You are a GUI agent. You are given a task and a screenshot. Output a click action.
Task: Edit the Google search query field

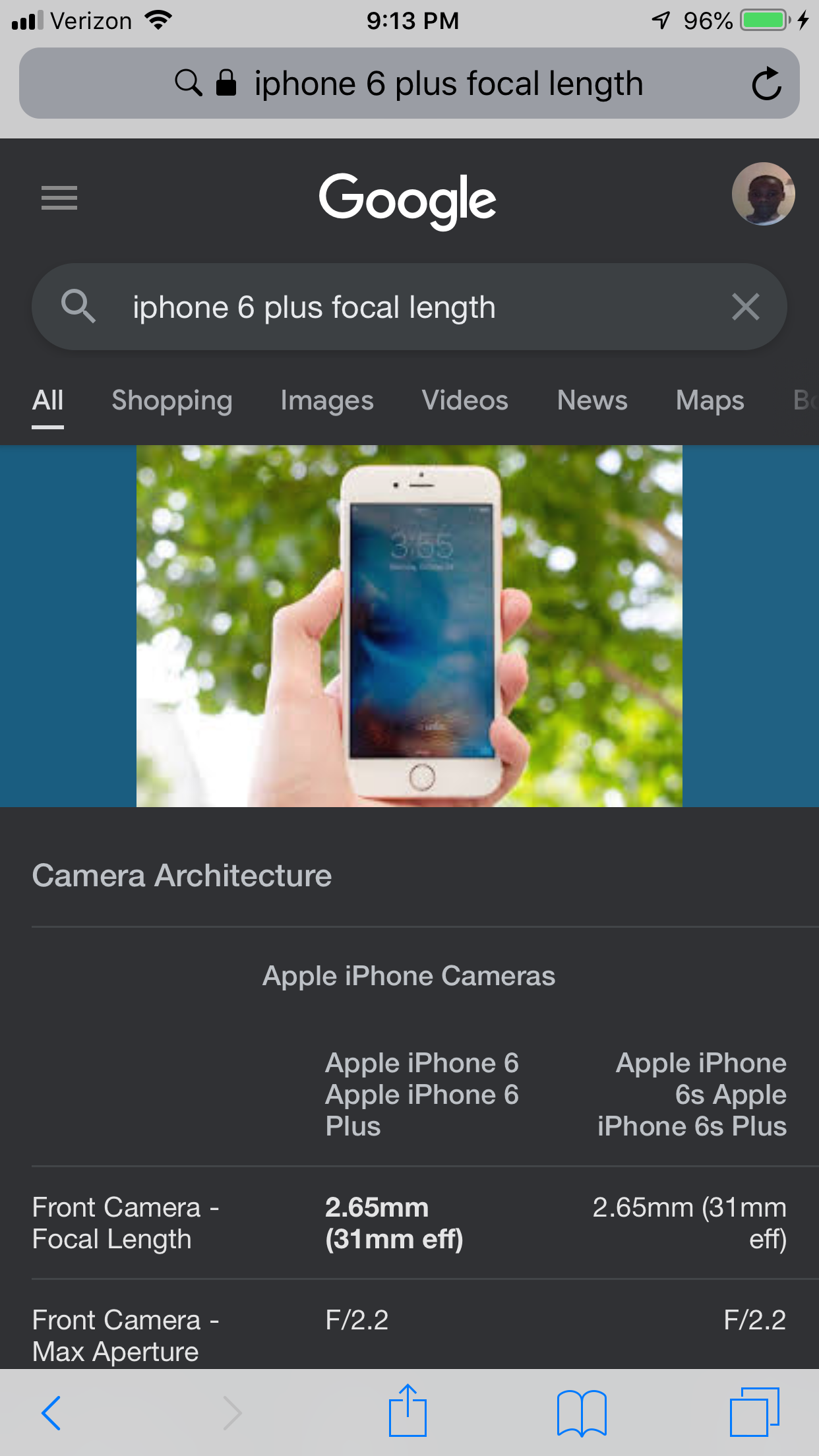409,307
